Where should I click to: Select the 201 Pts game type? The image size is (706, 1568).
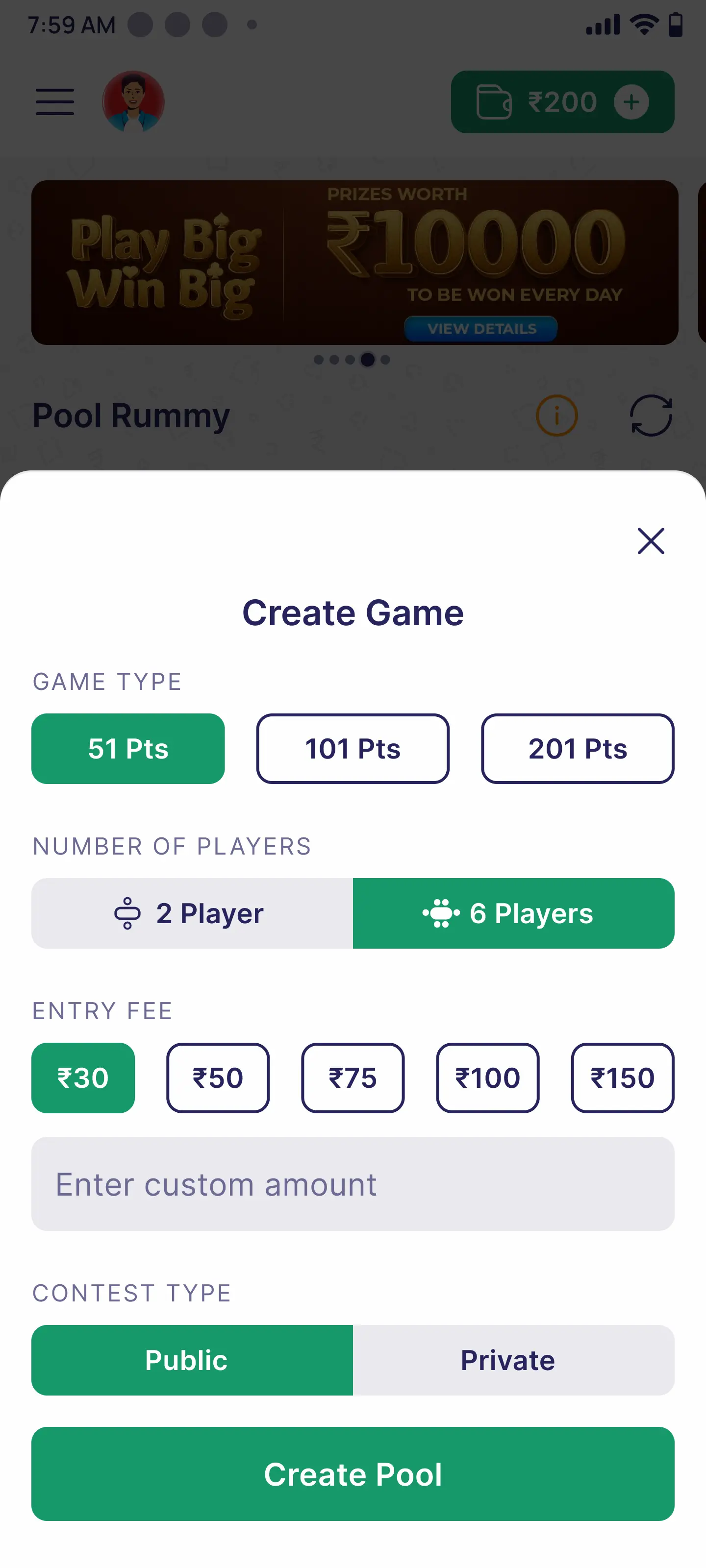tap(577, 749)
